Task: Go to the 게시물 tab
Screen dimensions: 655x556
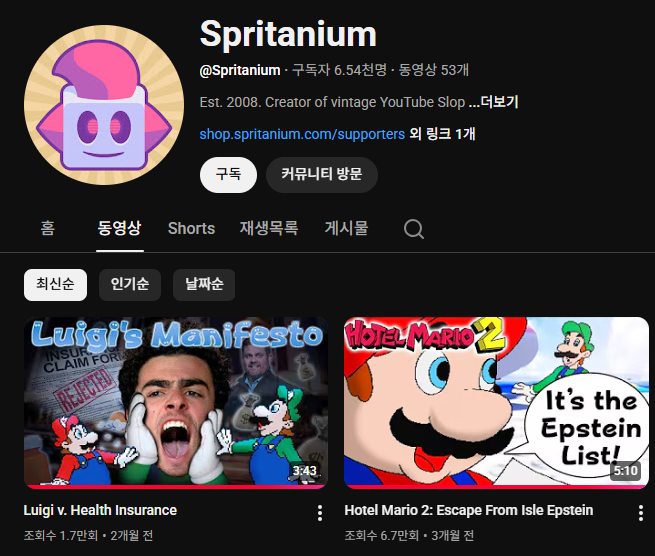Action: 346,228
